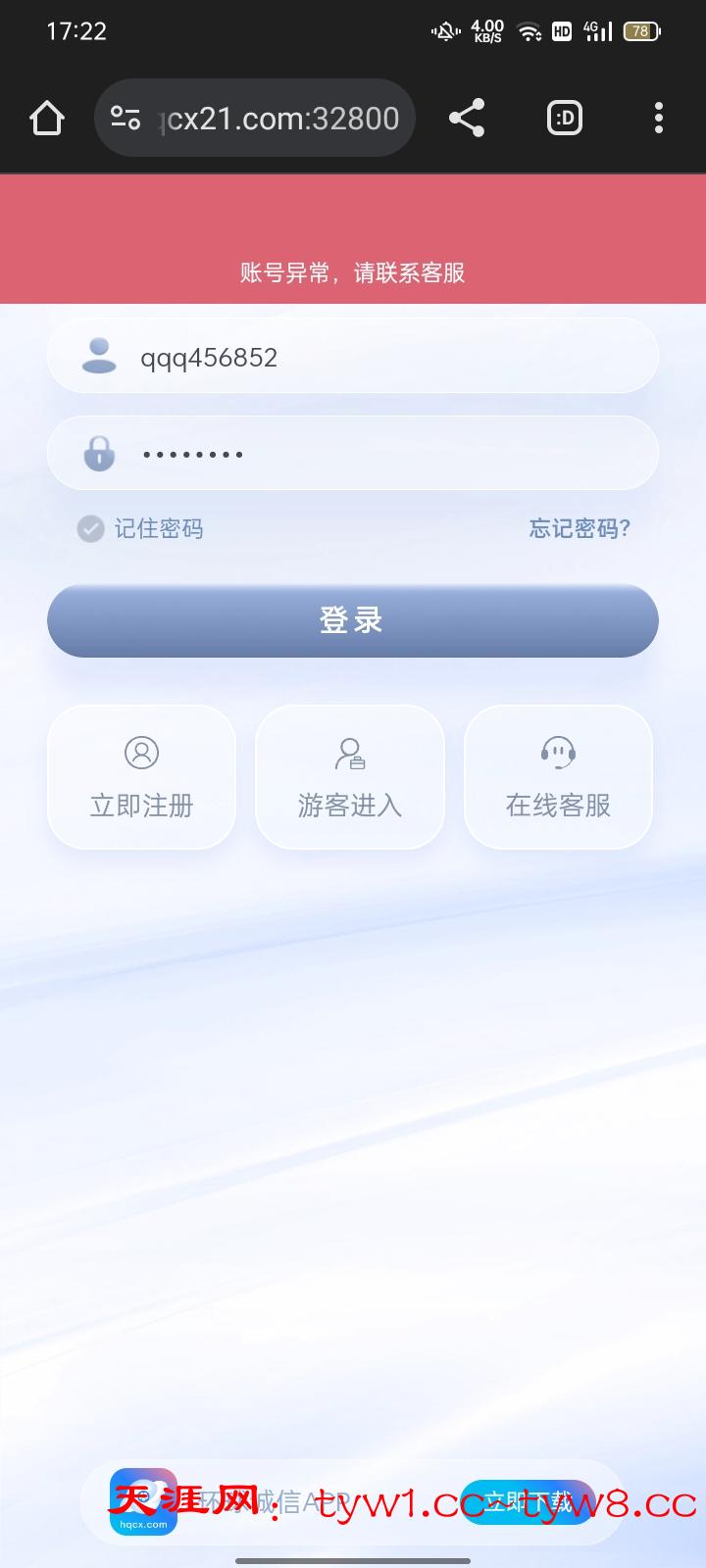Expand the battery indicator showing 78
706x1568 pixels.
[642, 30]
